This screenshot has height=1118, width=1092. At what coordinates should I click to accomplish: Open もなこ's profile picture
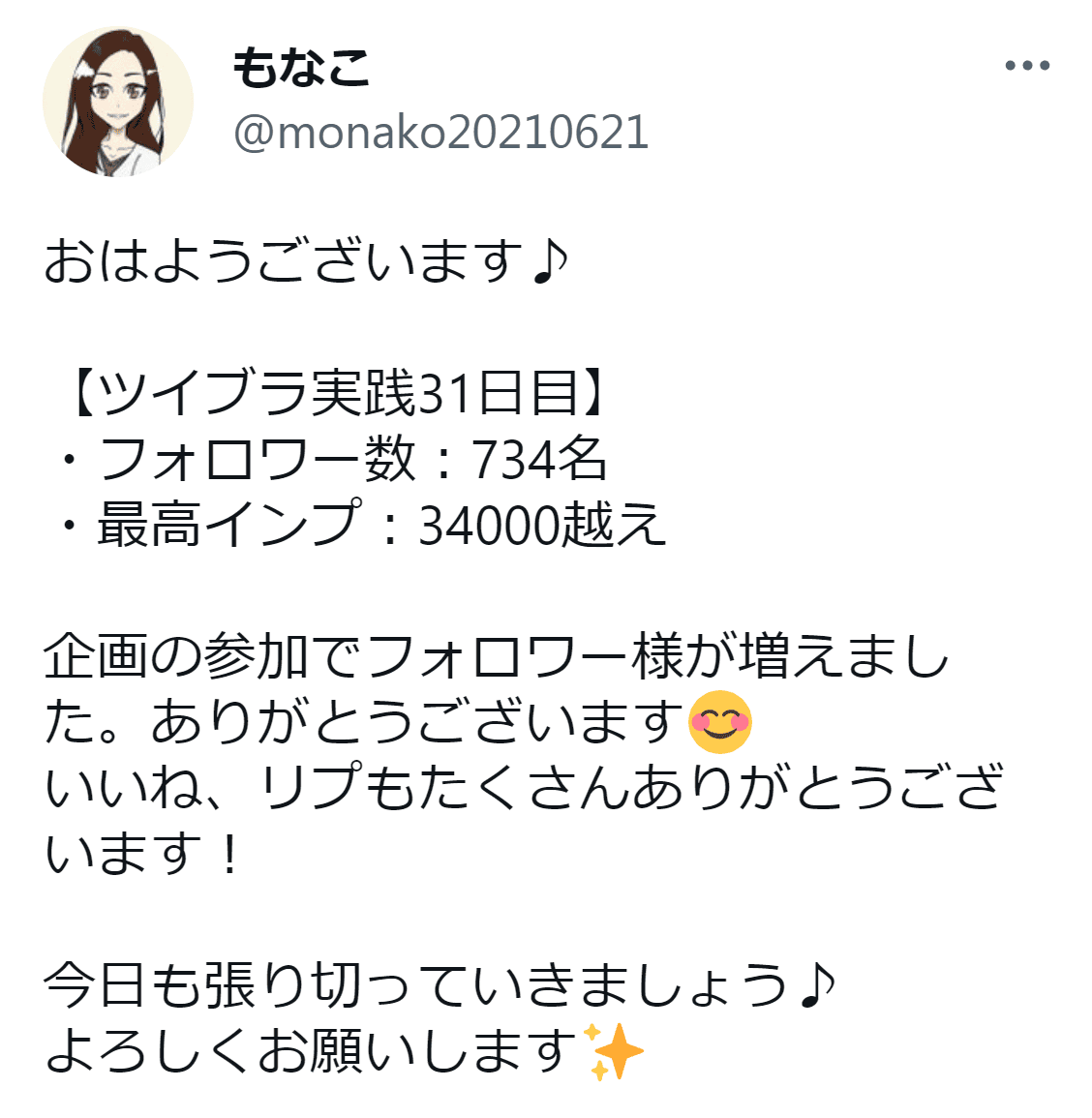click(x=118, y=103)
